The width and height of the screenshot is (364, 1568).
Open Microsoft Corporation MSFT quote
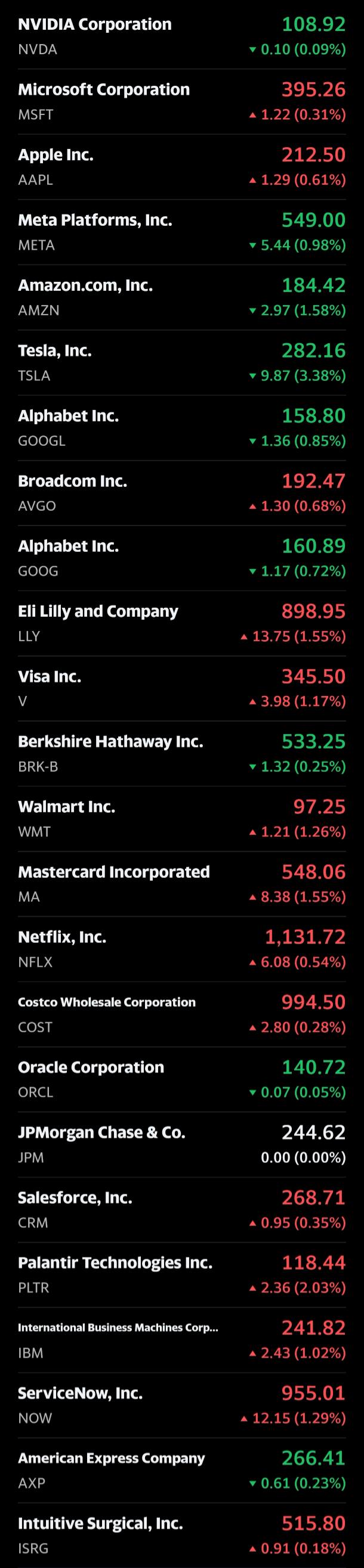click(x=181, y=102)
